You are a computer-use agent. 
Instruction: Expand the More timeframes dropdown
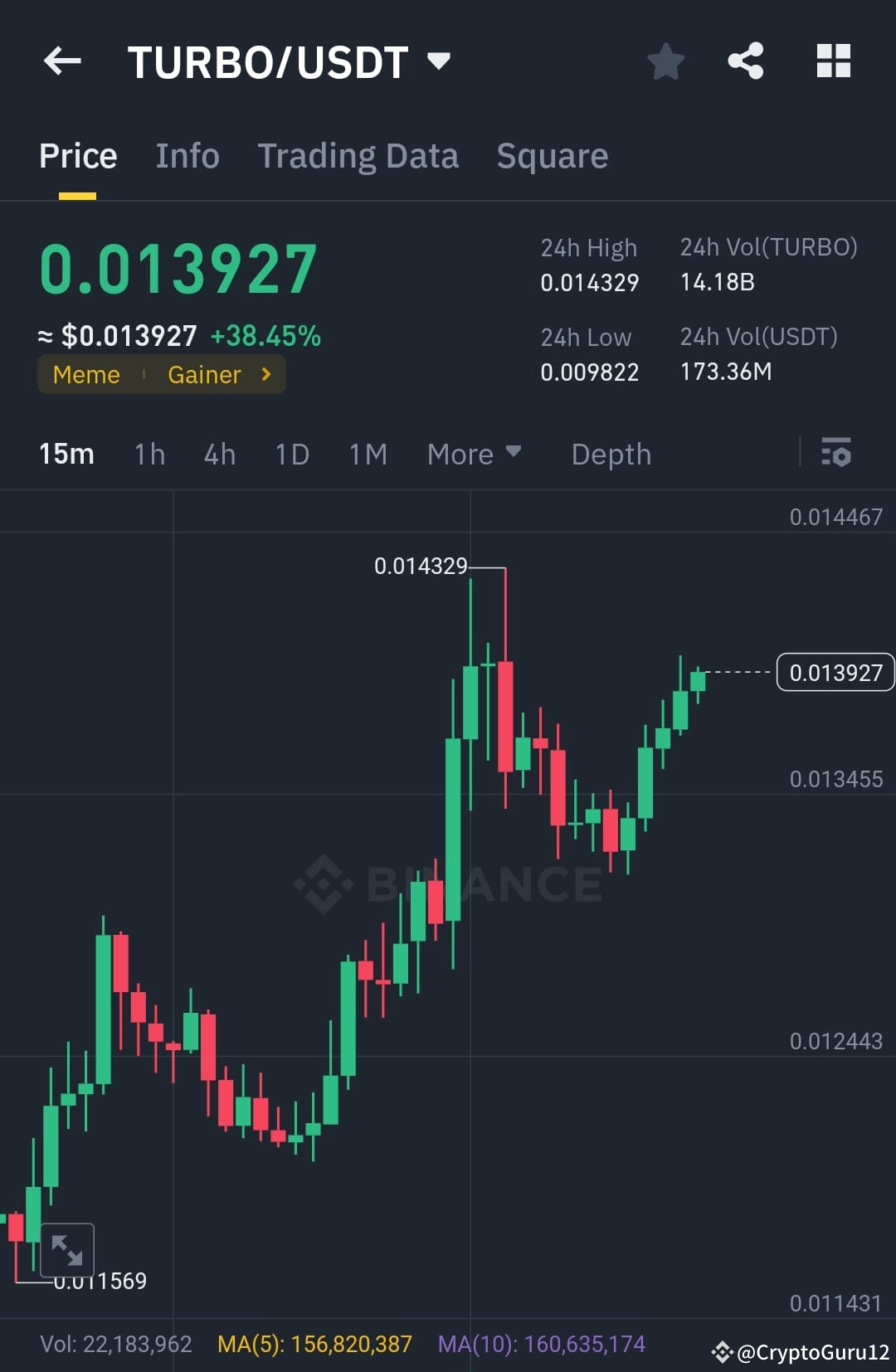click(x=474, y=454)
